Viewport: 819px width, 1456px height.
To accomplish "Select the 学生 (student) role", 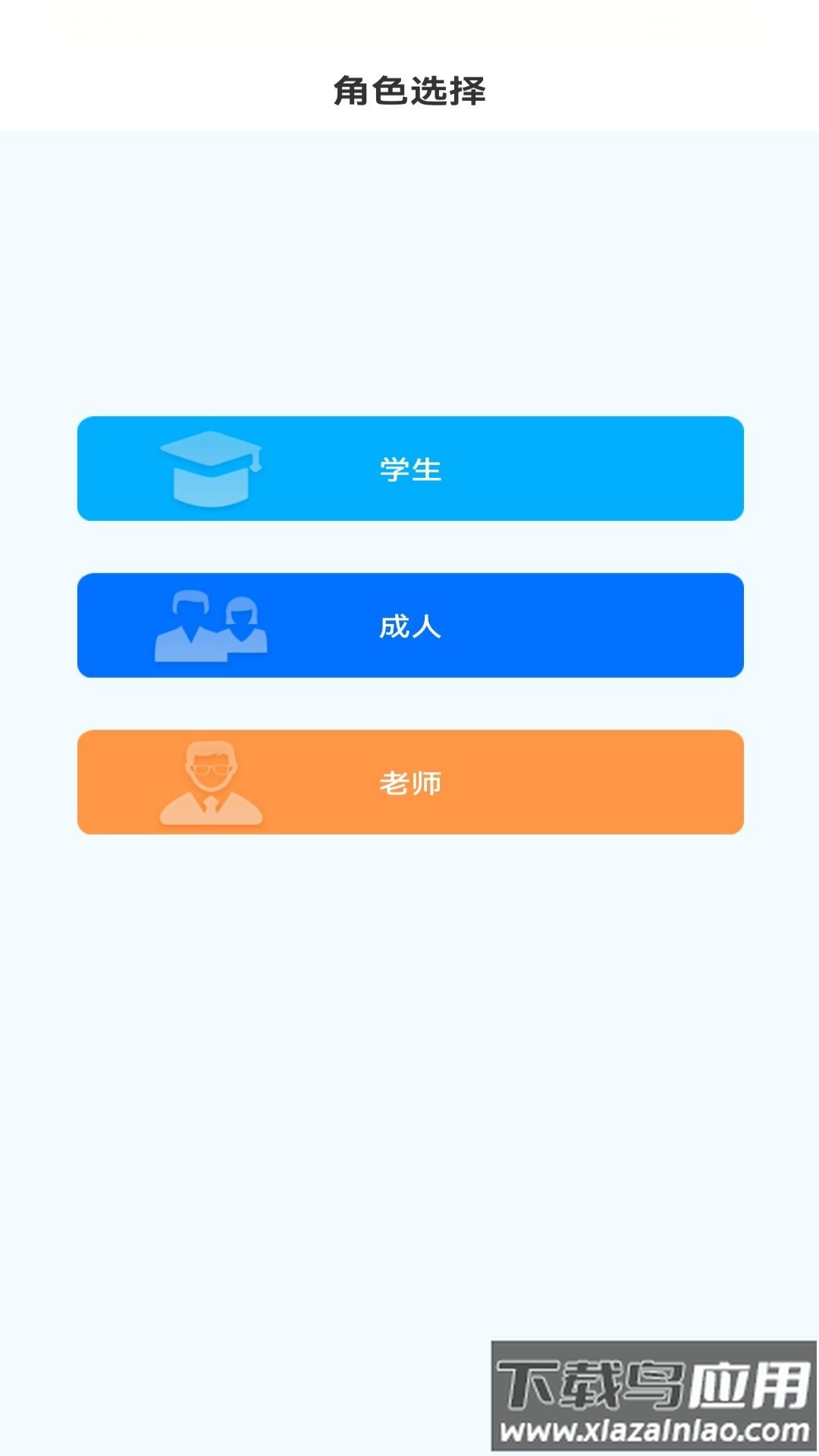I will coord(409,469).
